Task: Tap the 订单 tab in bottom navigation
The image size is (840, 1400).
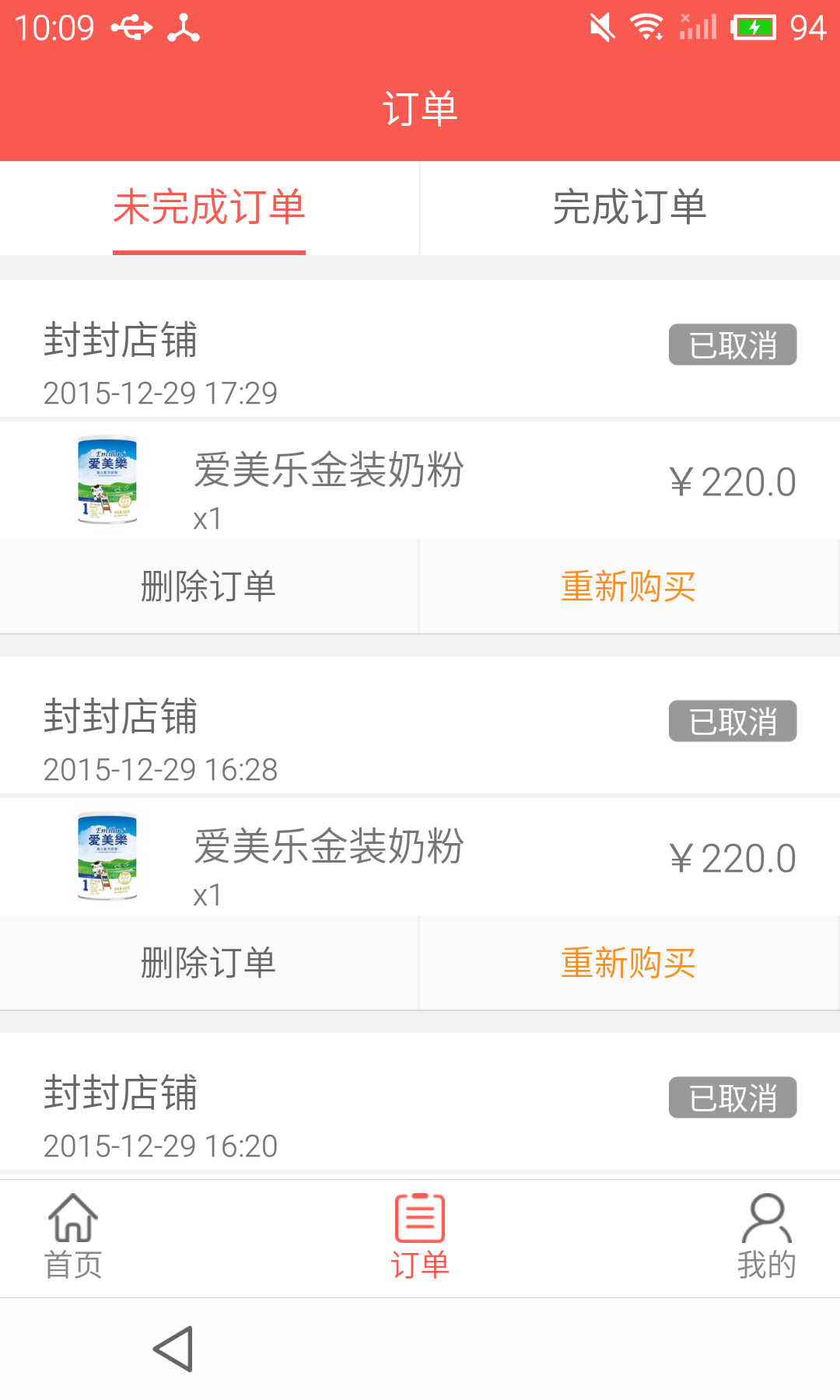Action: click(x=420, y=1237)
